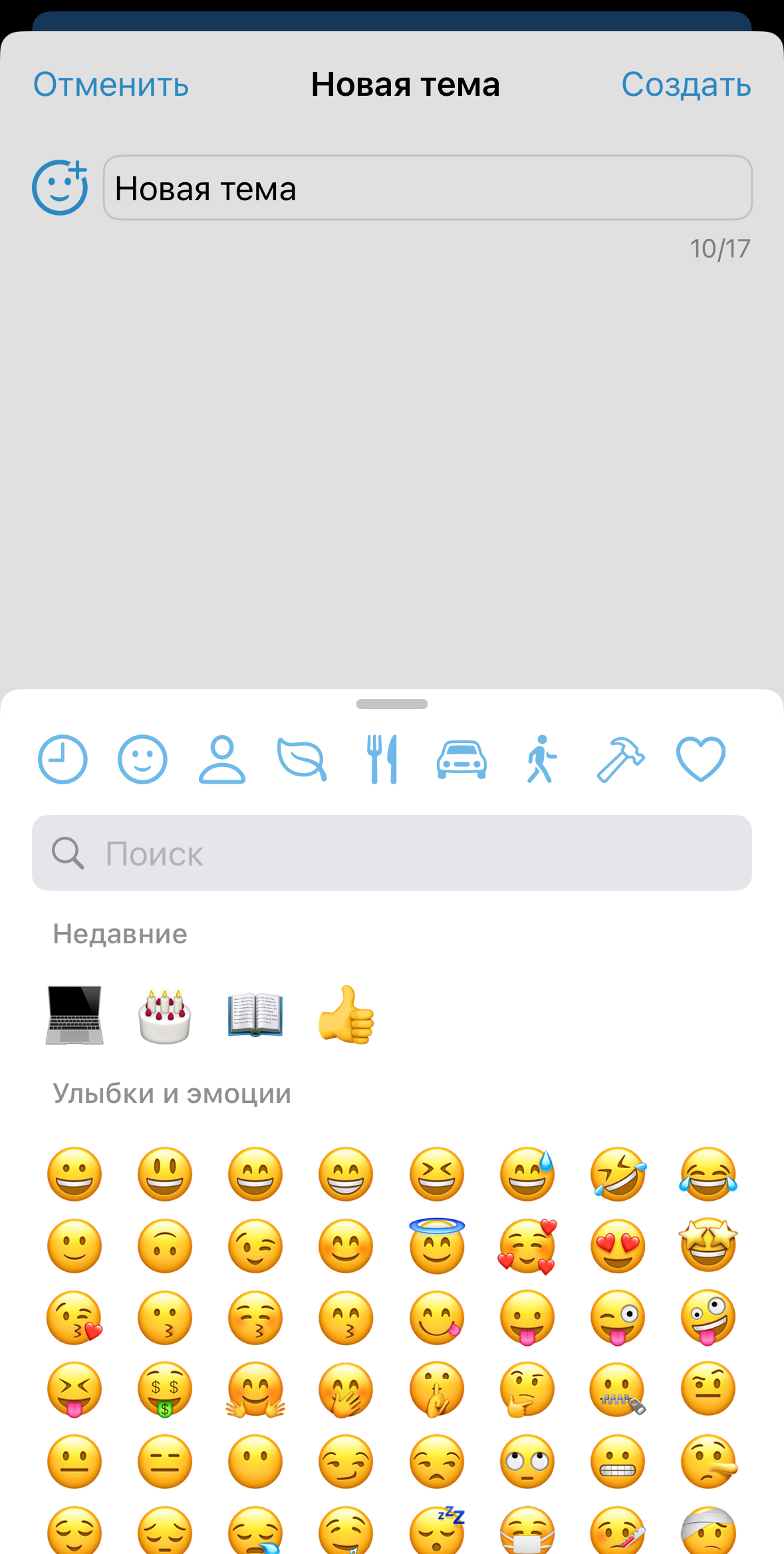Switch to the smileys emoji category
784x1554 pixels.
tap(142, 759)
